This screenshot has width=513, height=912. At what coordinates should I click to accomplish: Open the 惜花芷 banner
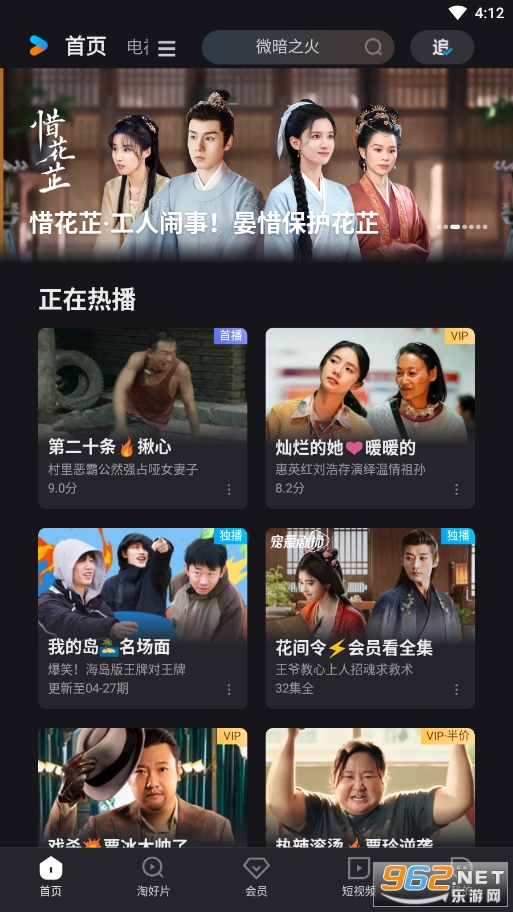pyautogui.click(x=256, y=164)
